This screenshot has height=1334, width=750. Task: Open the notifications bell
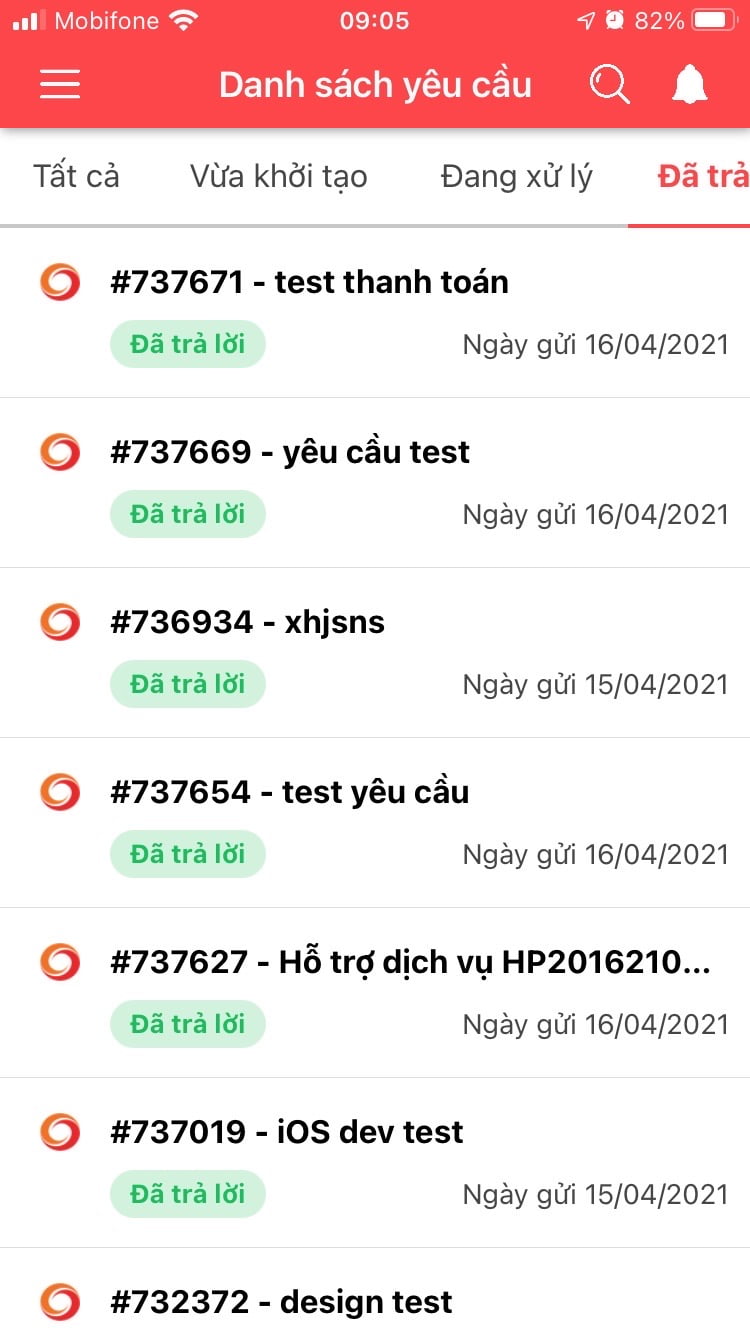pyautogui.click(x=689, y=85)
